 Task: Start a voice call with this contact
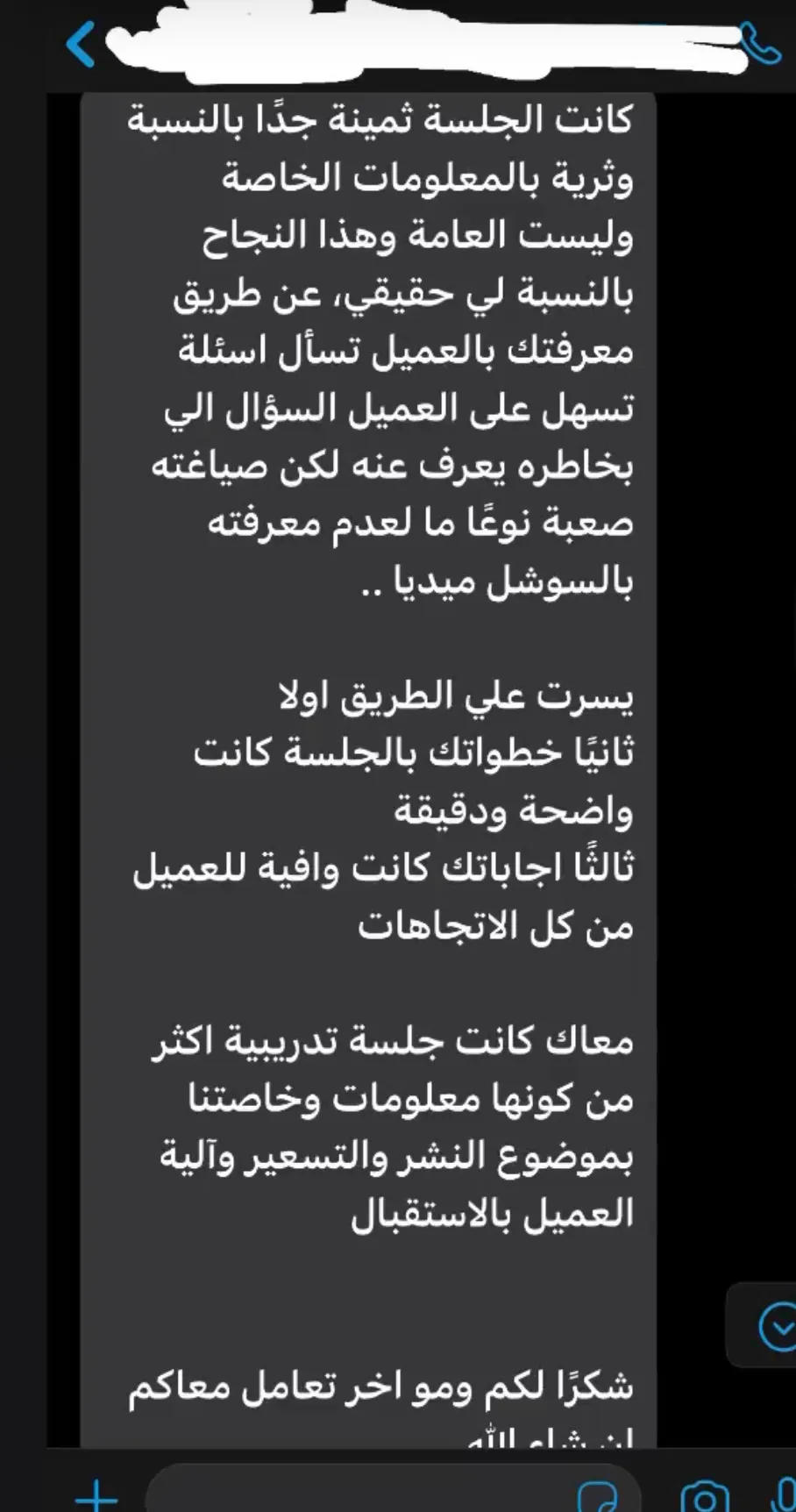tap(760, 44)
